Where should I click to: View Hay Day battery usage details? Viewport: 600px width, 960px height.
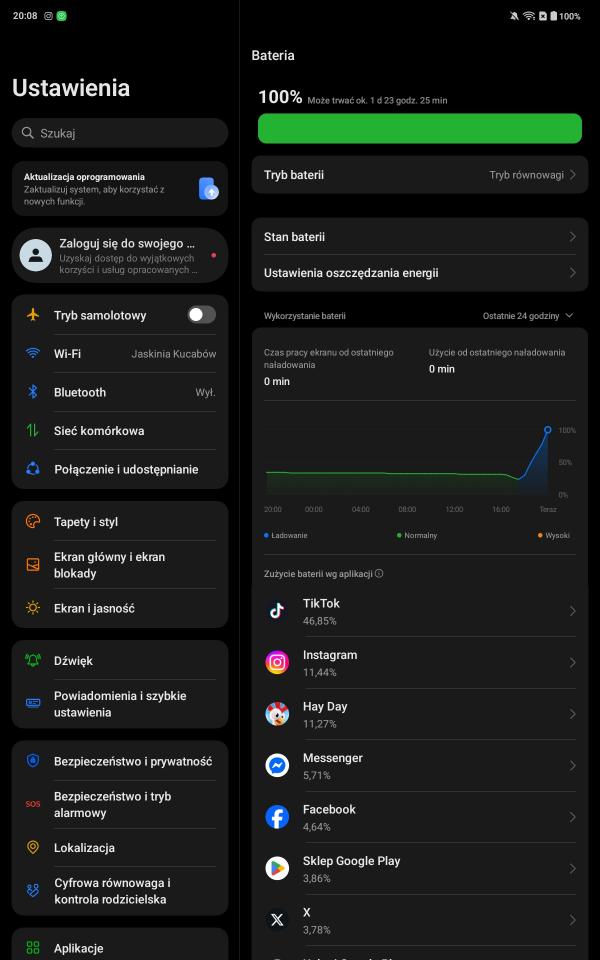420,714
